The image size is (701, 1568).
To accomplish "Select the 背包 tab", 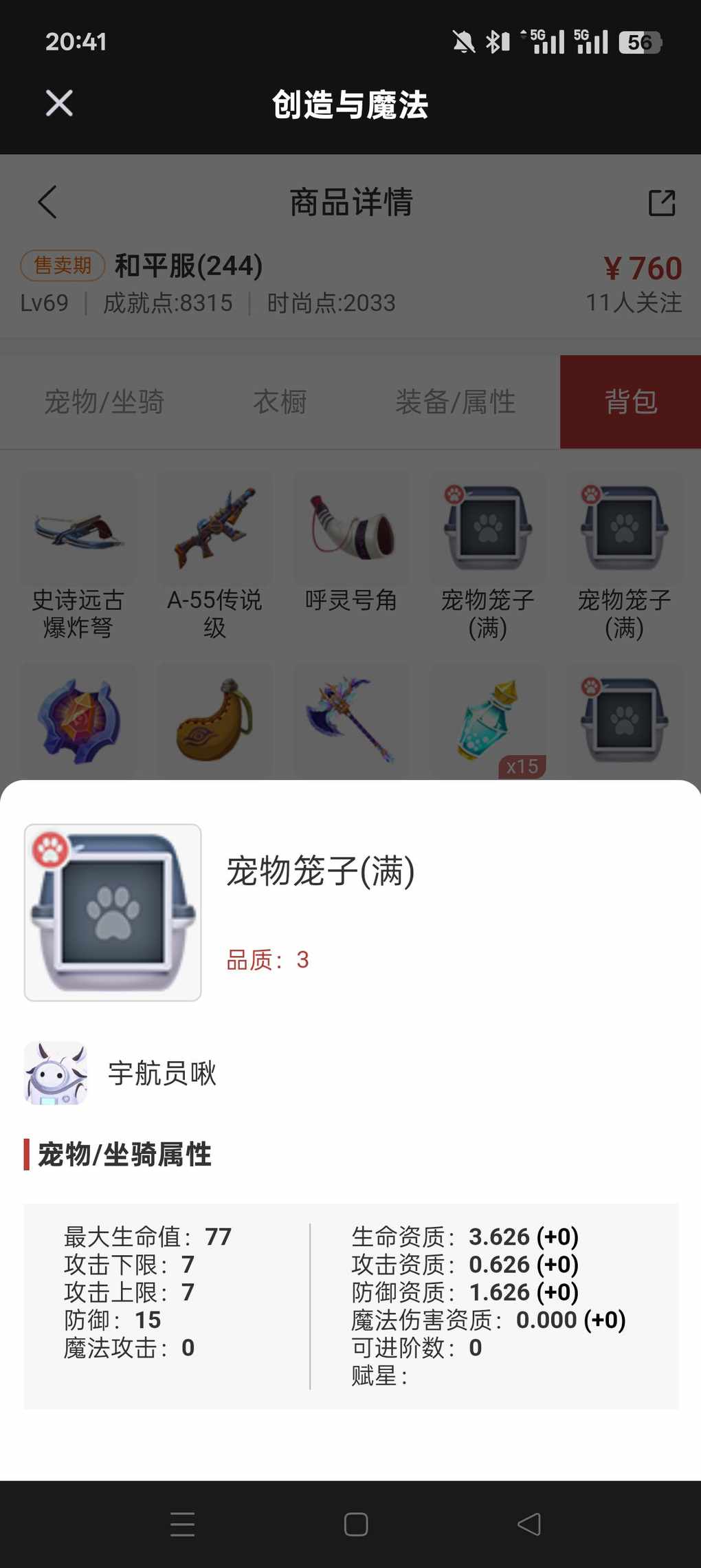I will 630,402.
